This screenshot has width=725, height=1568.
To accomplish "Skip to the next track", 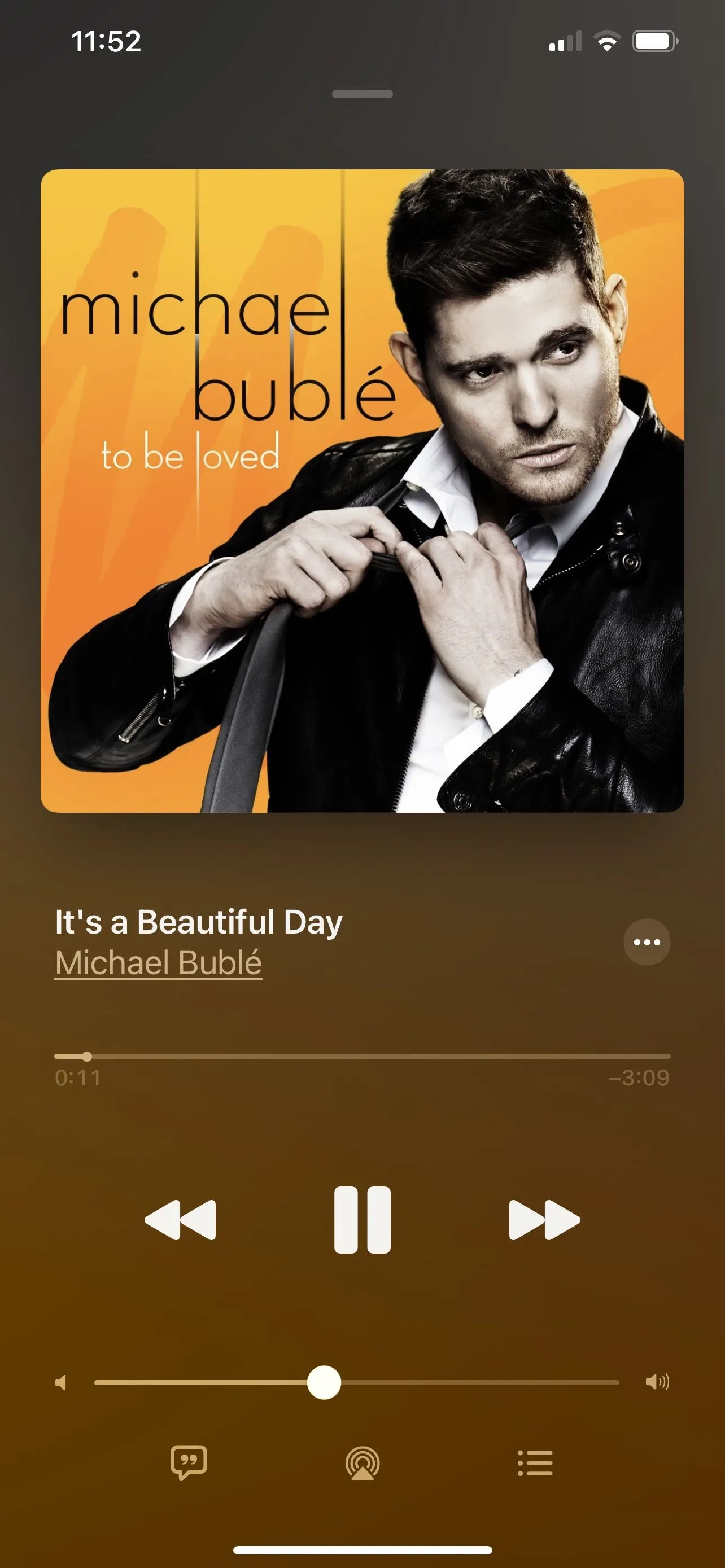I will [x=544, y=1220].
